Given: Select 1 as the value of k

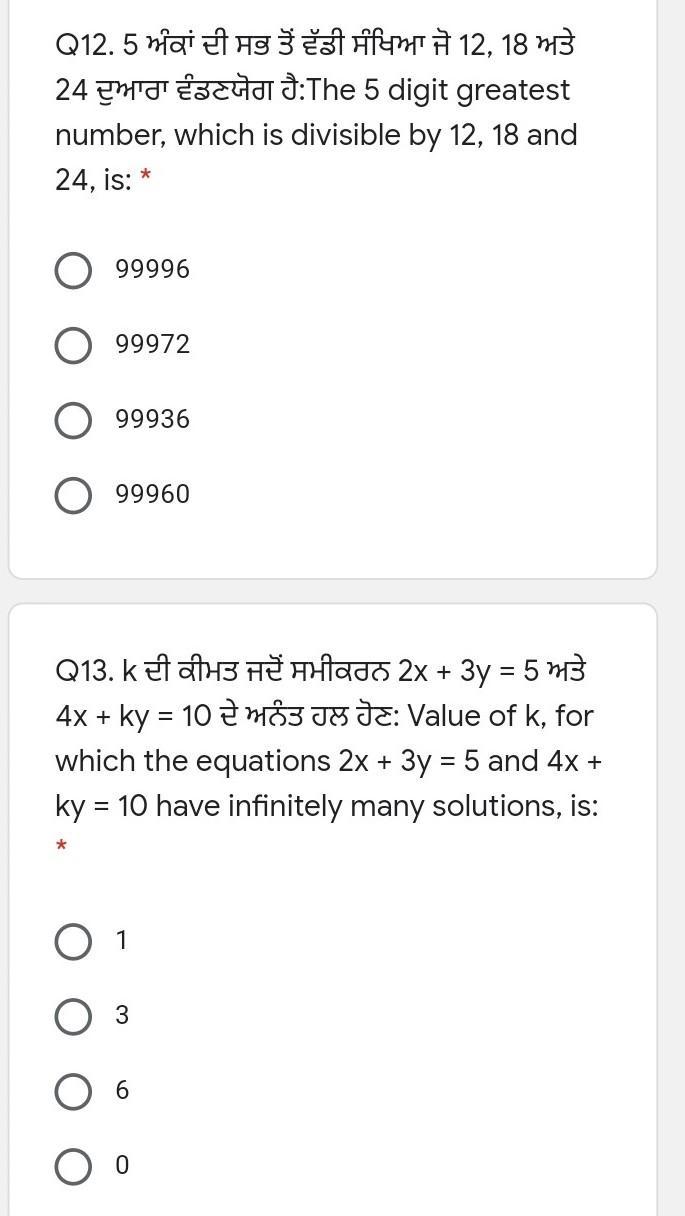Looking at the screenshot, I should pyautogui.click(x=73, y=941).
